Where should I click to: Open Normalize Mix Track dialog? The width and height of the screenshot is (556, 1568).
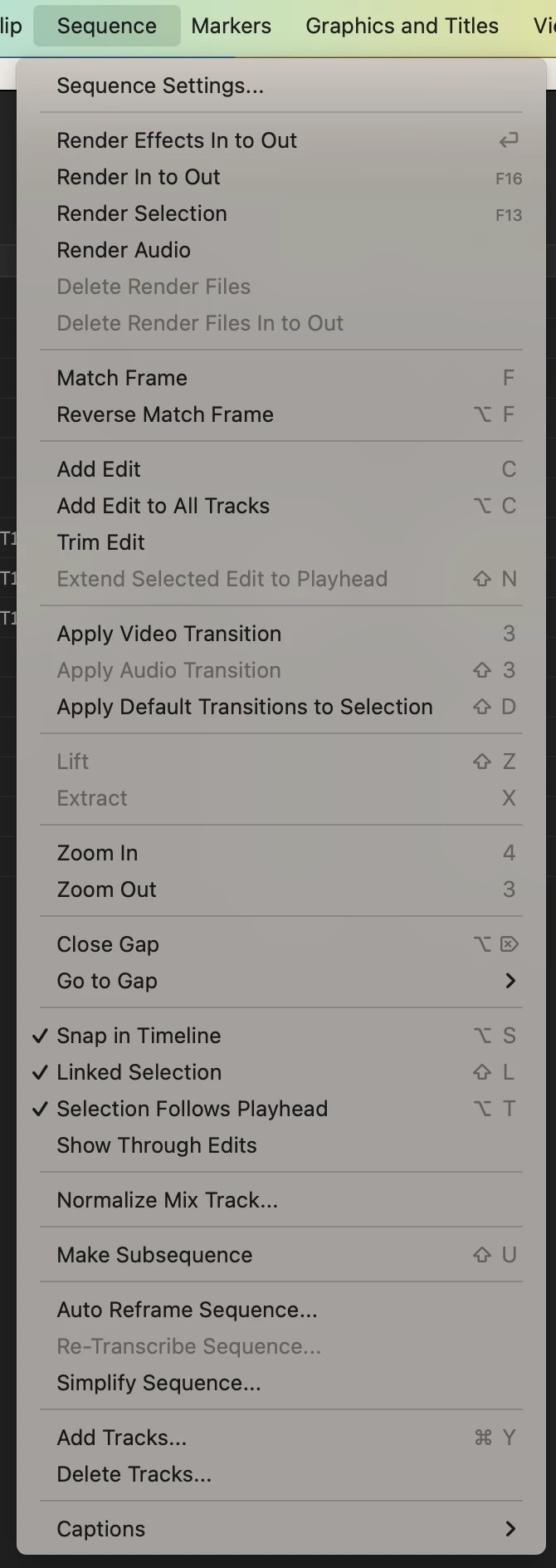click(168, 1200)
